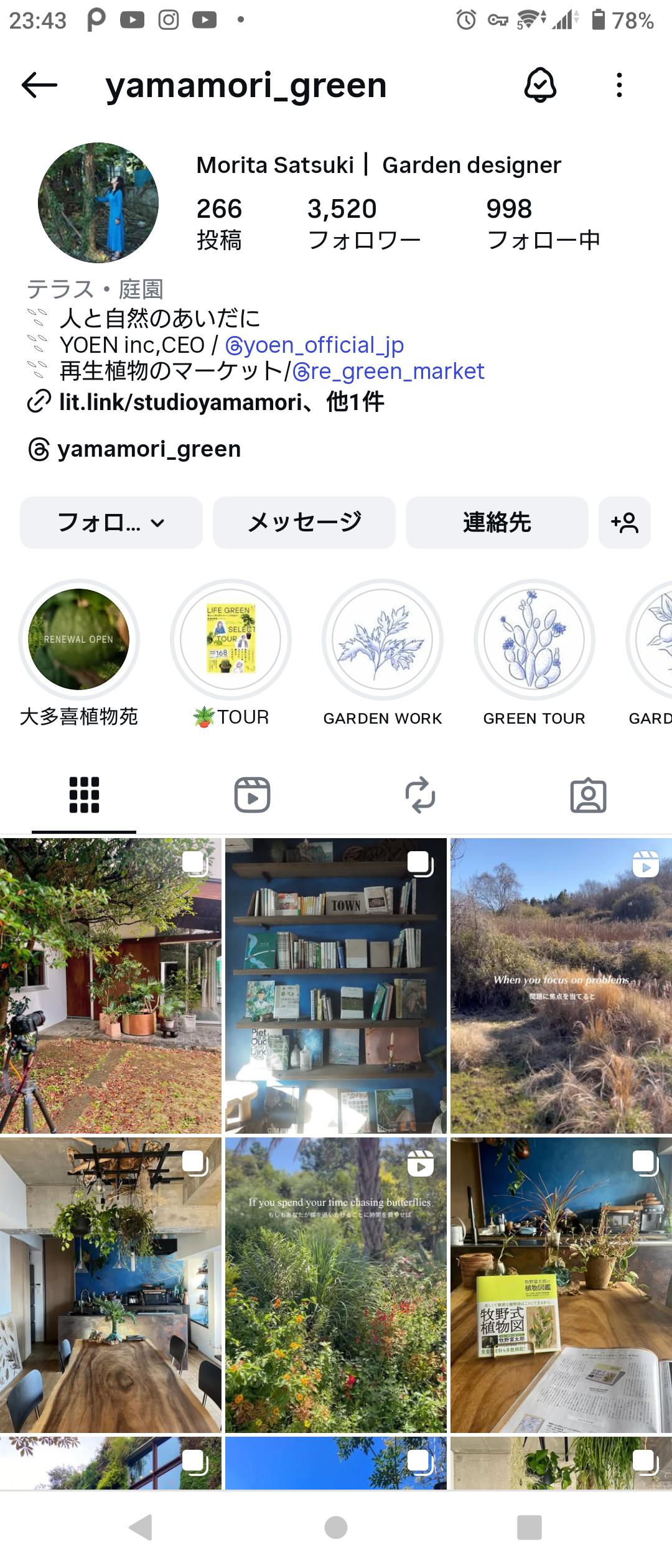Visit the @yoen_official_jp profile link

(314, 345)
